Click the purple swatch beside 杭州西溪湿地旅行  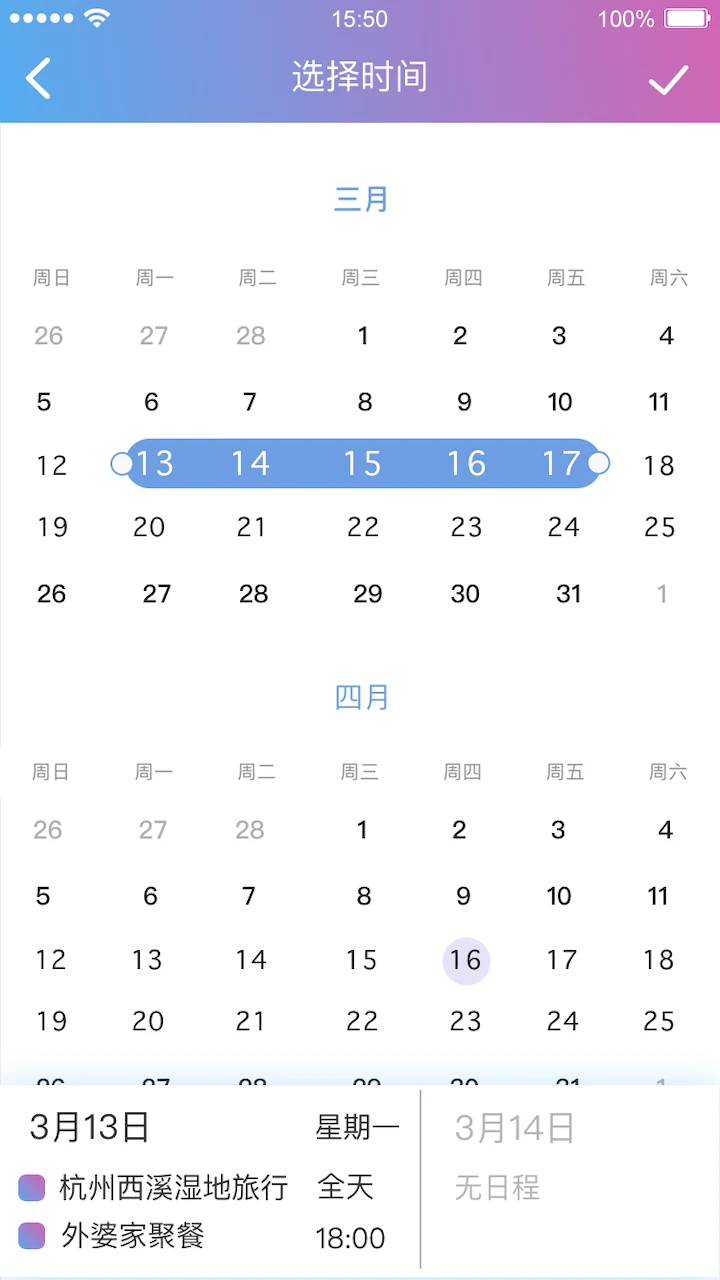pyautogui.click(x=33, y=1187)
